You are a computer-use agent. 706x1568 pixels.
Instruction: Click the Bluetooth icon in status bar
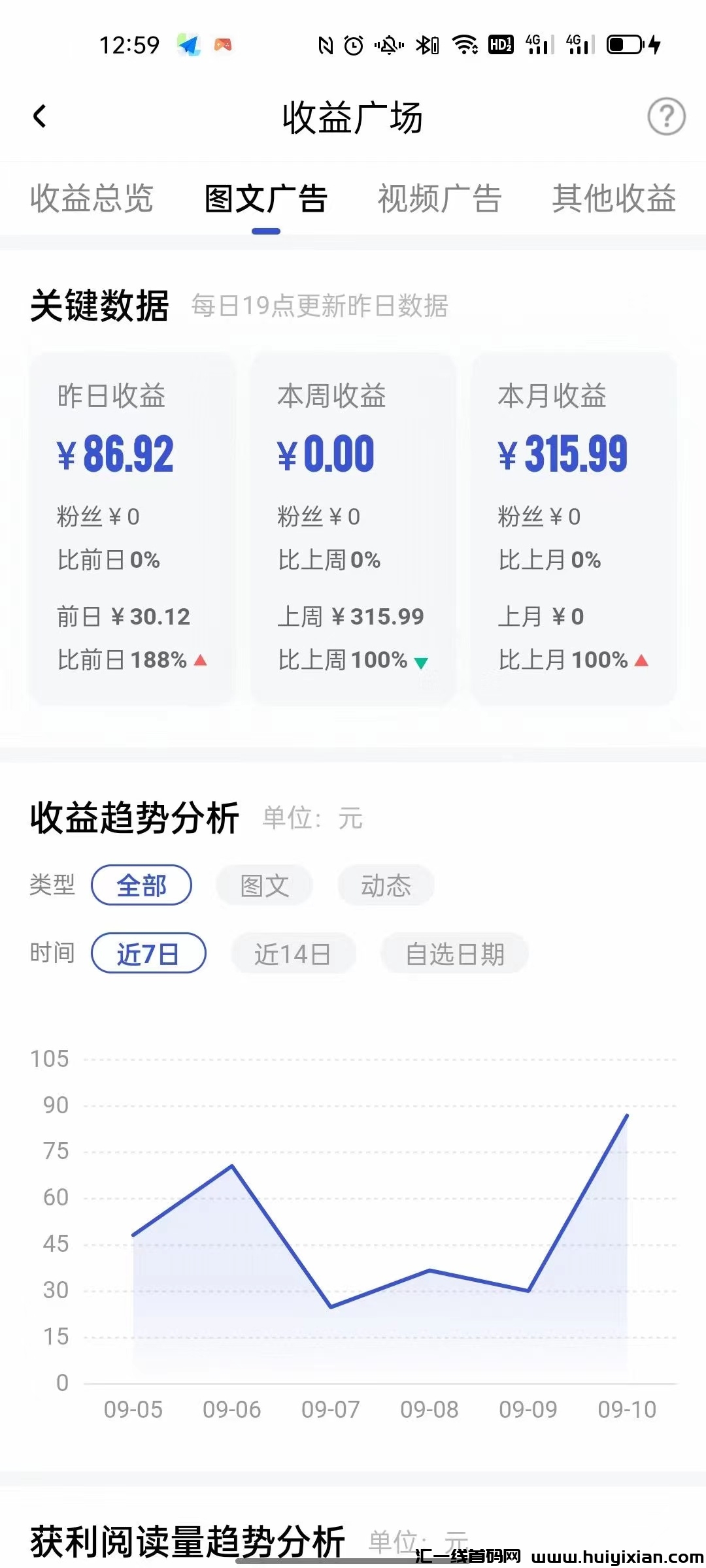[x=426, y=46]
